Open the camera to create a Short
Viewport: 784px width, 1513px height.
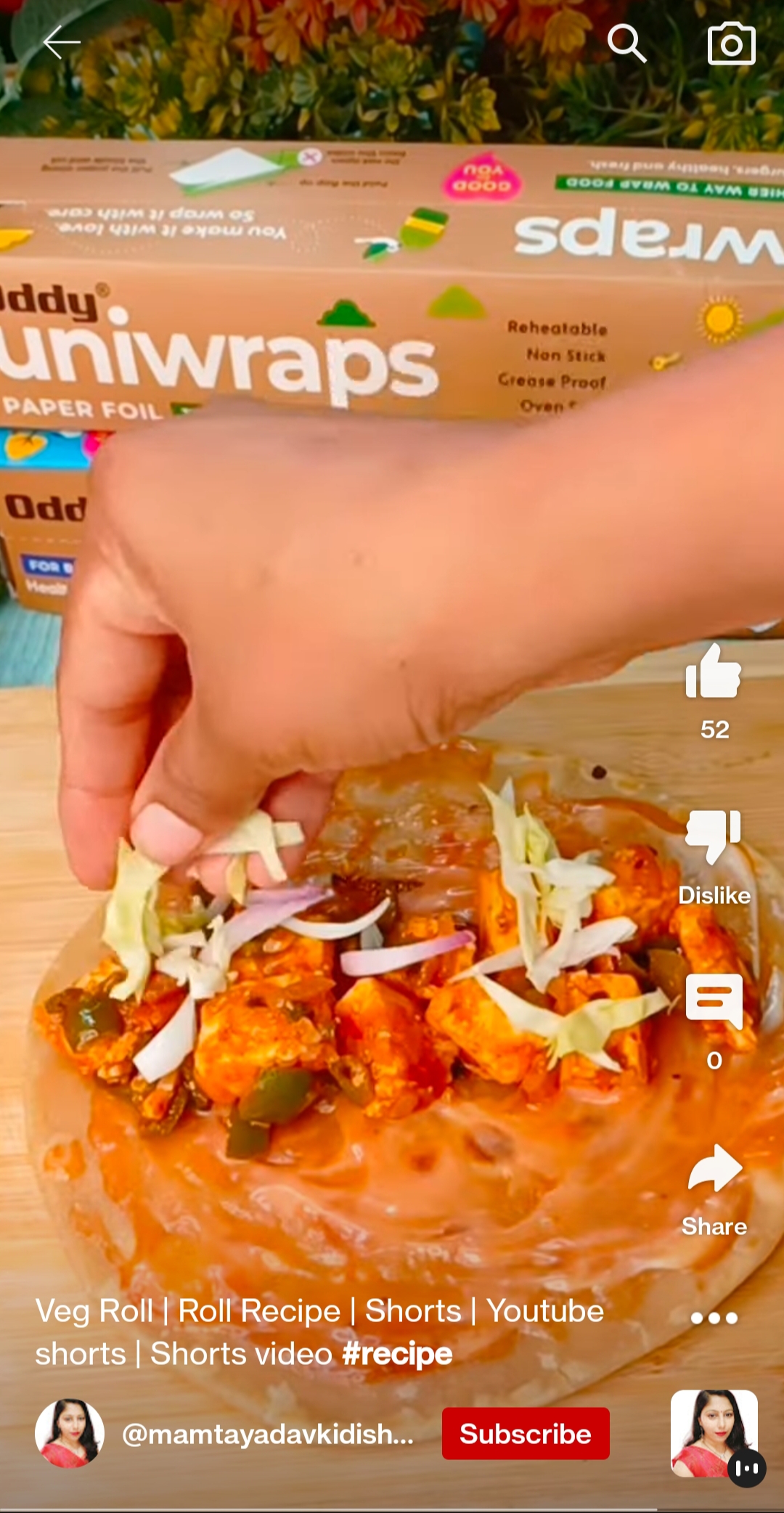coord(731,44)
